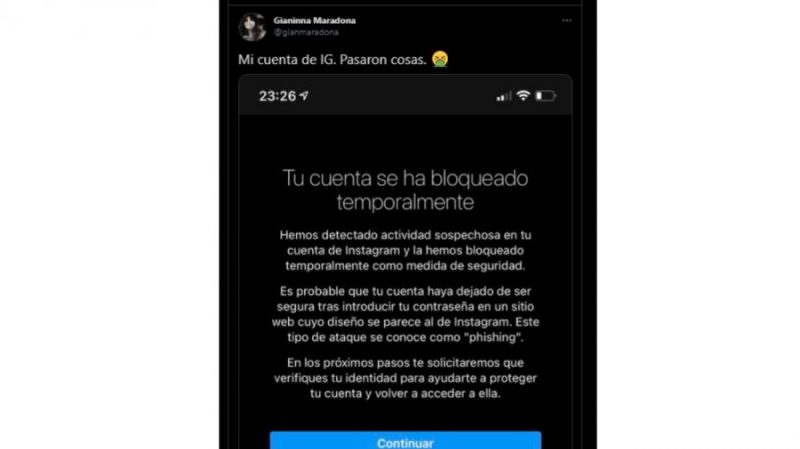800x449 pixels.
Task: Open the tweet's overflow menu
Action: 567,20
